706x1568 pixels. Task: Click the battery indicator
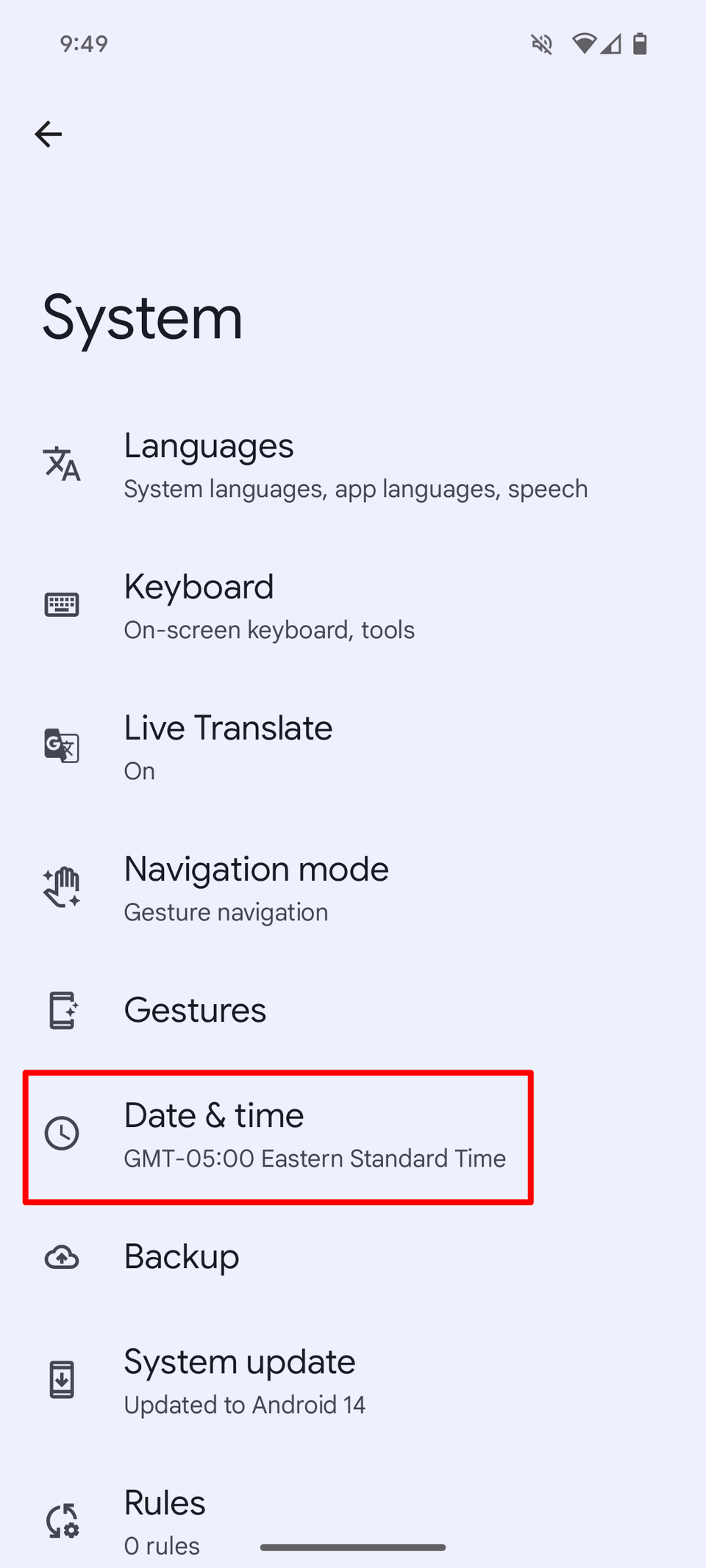point(640,44)
